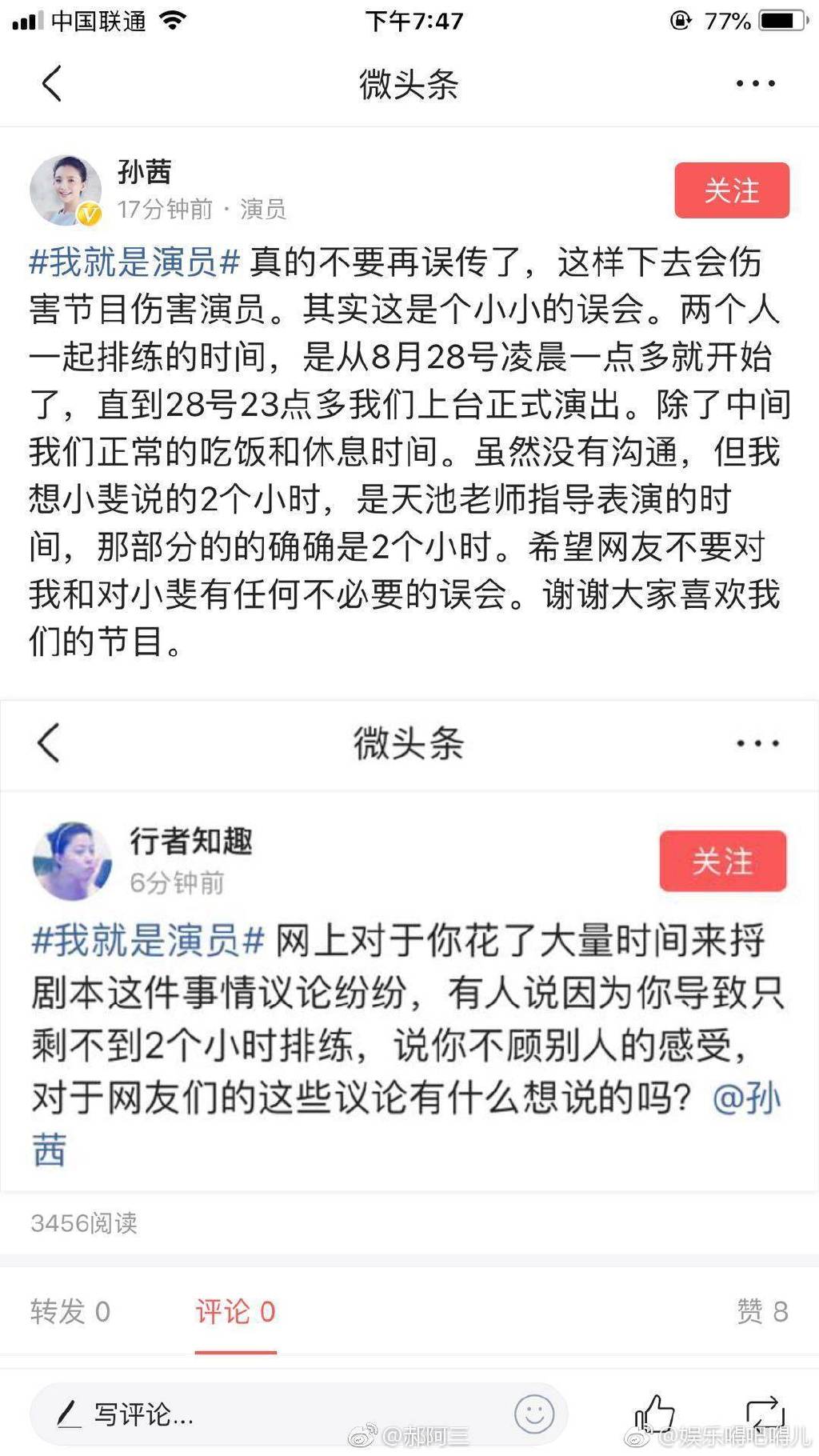This screenshot has height=1456, width=819.
Task: Show the 赞 8 likes list
Action: pos(761,1311)
